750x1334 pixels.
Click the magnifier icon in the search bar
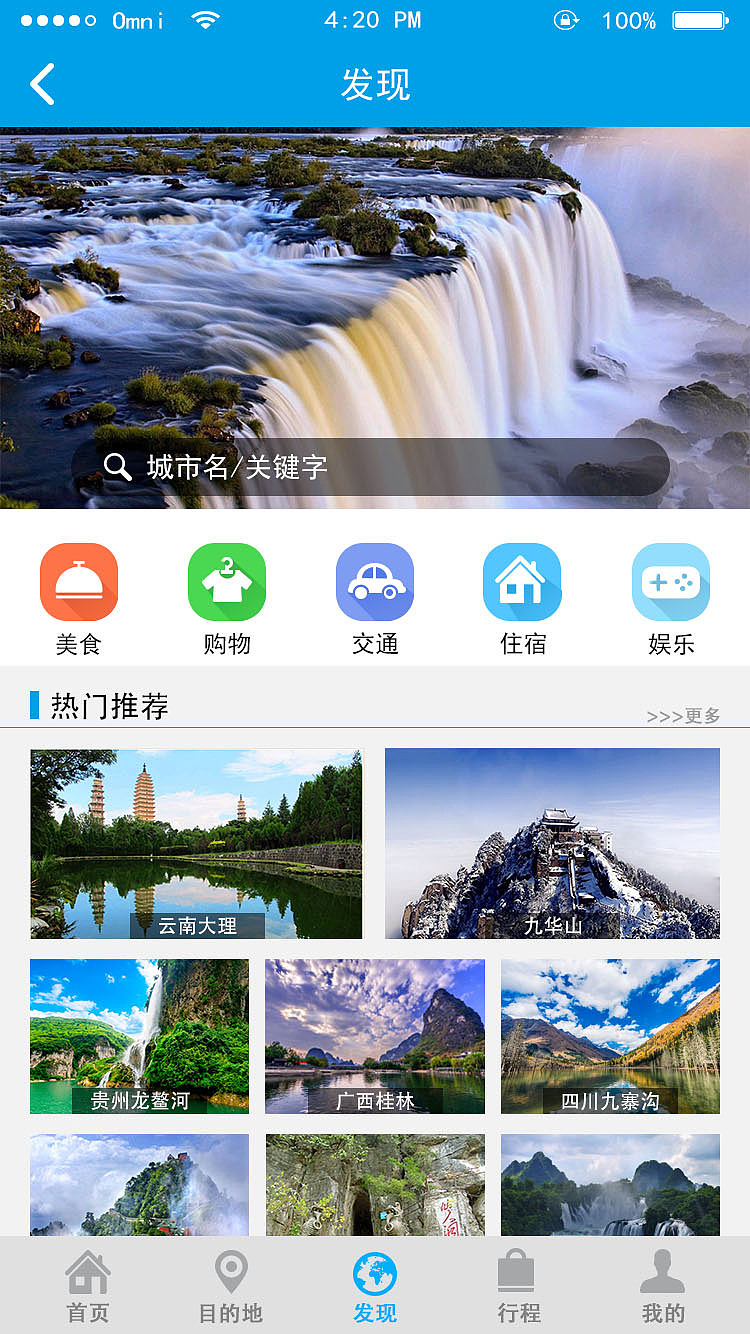(x=115, y=467)
